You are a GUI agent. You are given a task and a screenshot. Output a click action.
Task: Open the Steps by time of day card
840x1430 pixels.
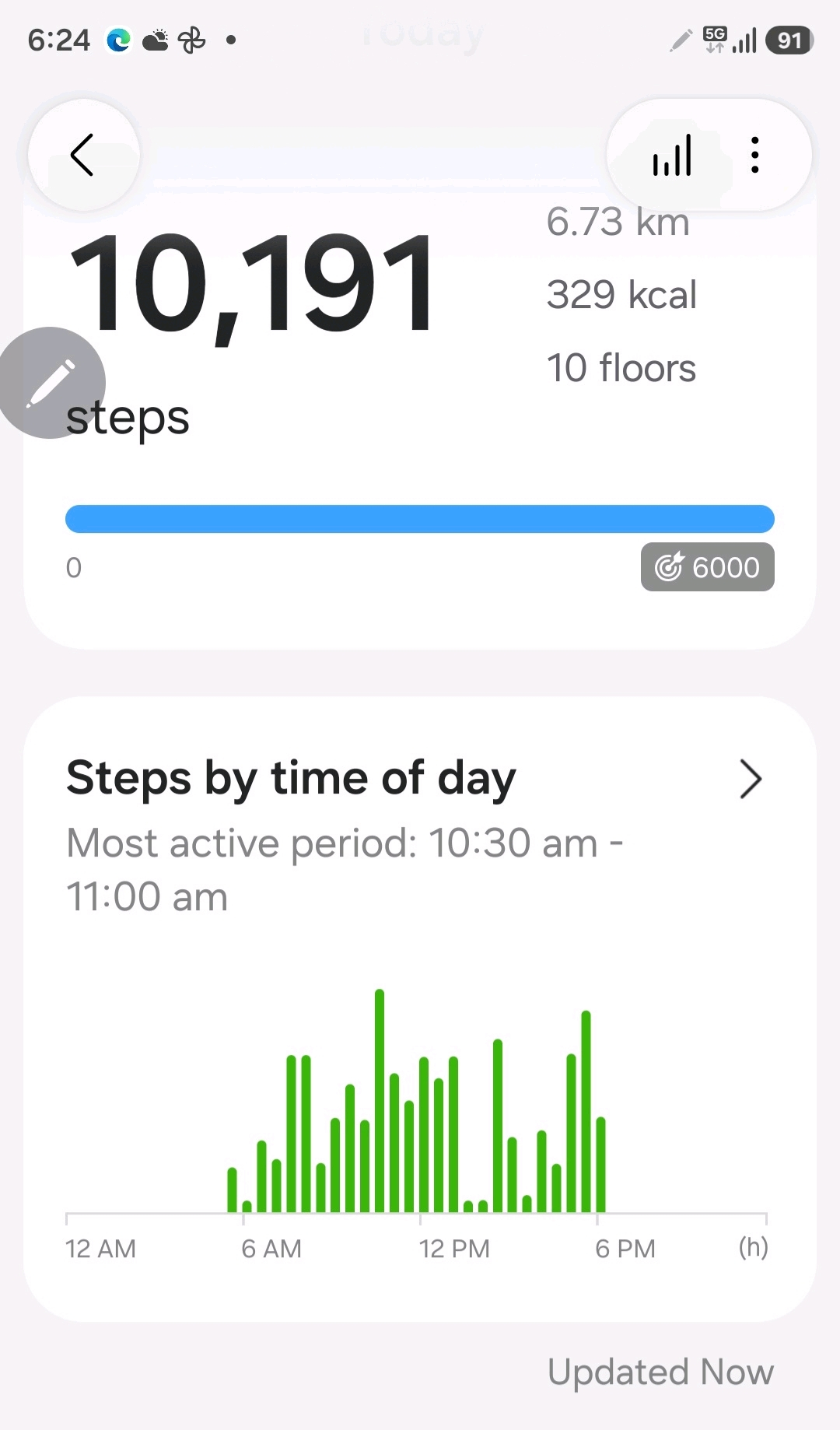click(420, 1008)
